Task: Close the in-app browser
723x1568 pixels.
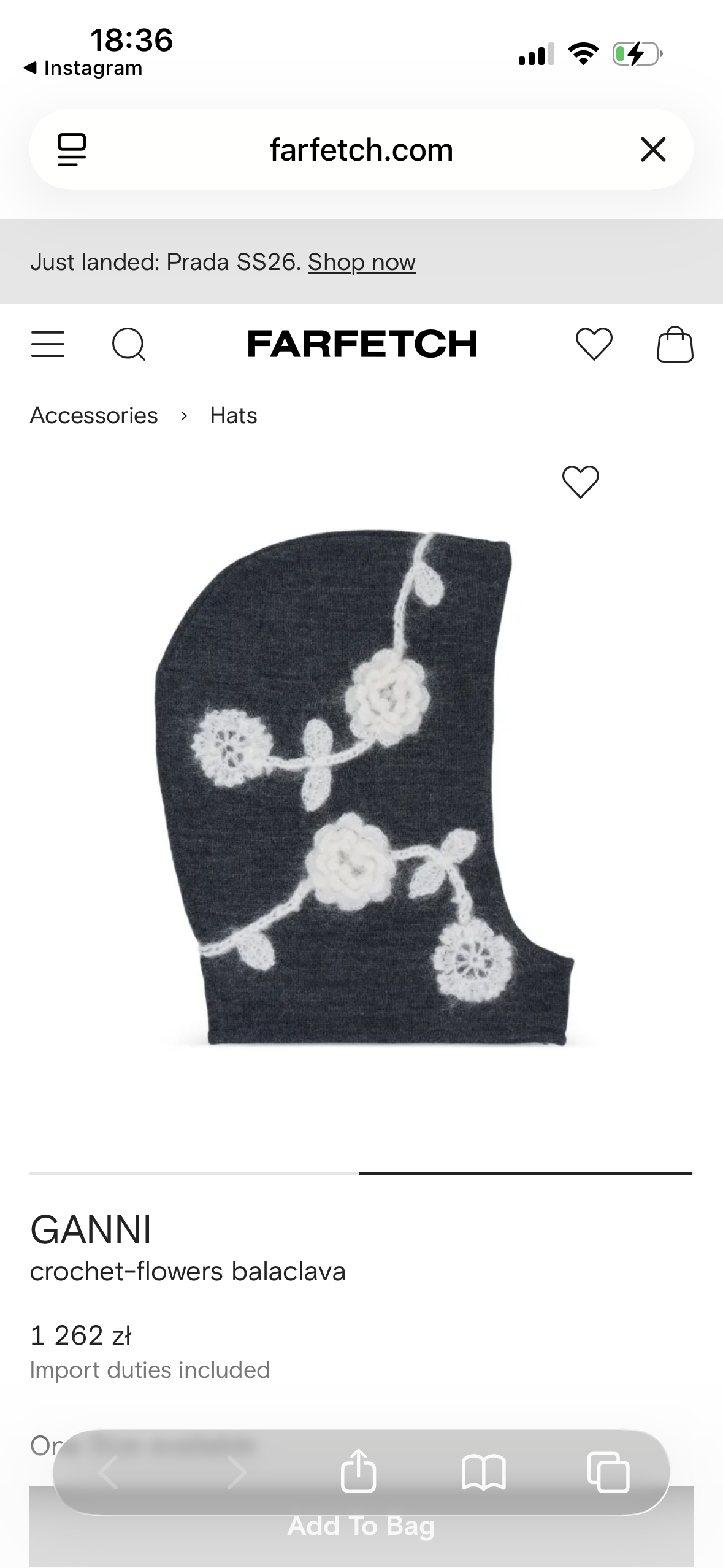Action: 653,150
